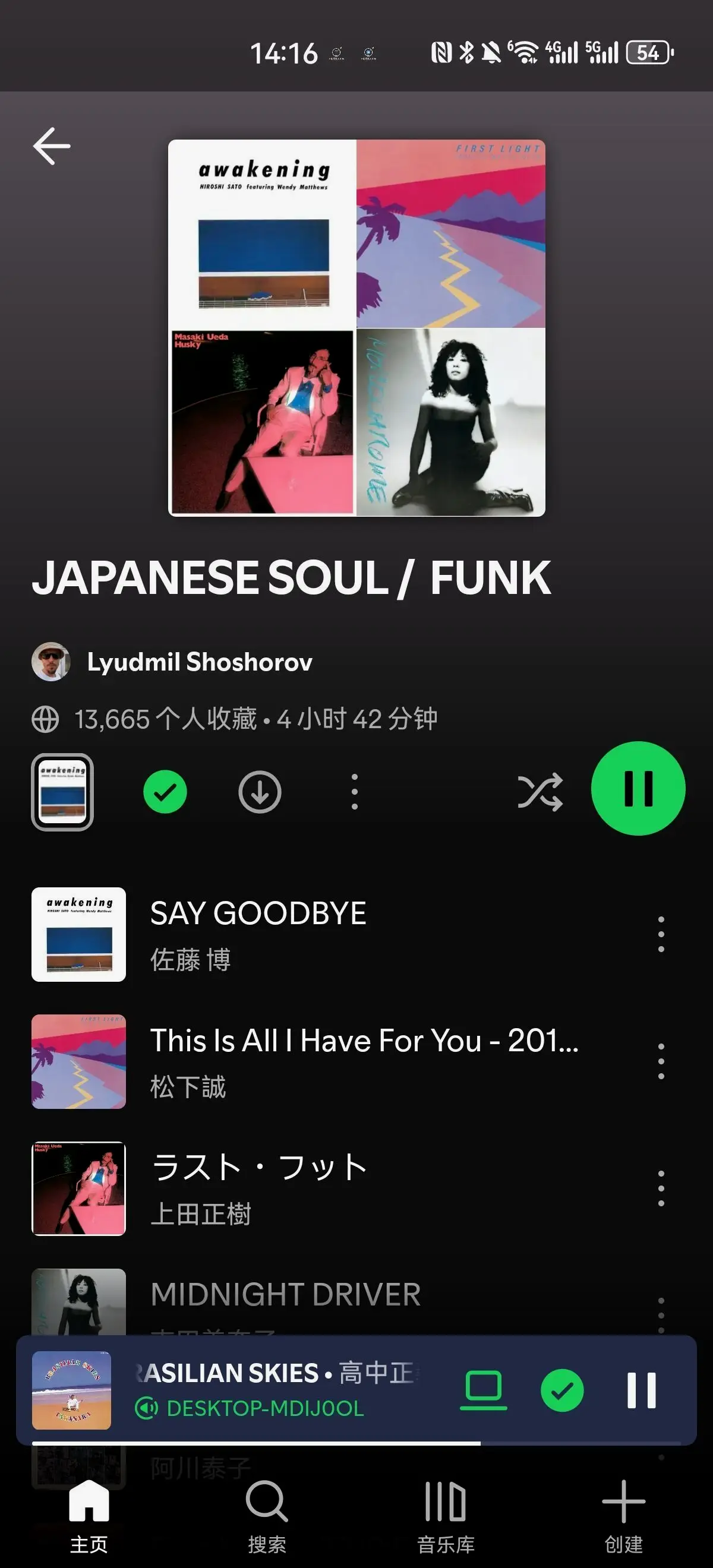This screenshot has width=713, height=1568.
Task: Open options for SAY GOODBYE
Action: click(x=661, y=934)
